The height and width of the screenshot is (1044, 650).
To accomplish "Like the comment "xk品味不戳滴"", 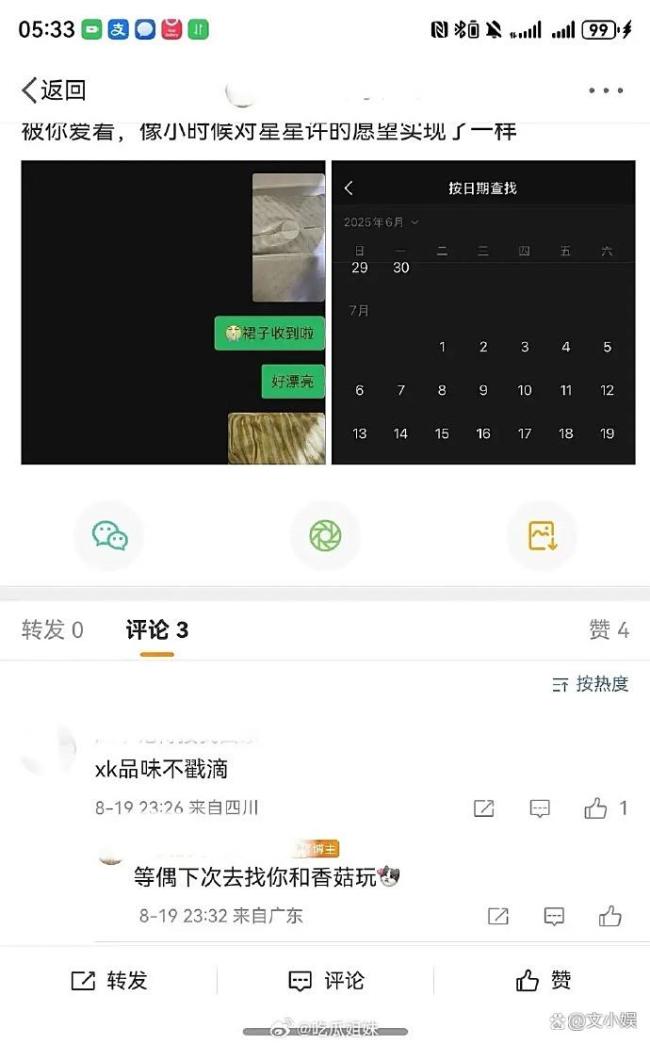I will point(597,808).
